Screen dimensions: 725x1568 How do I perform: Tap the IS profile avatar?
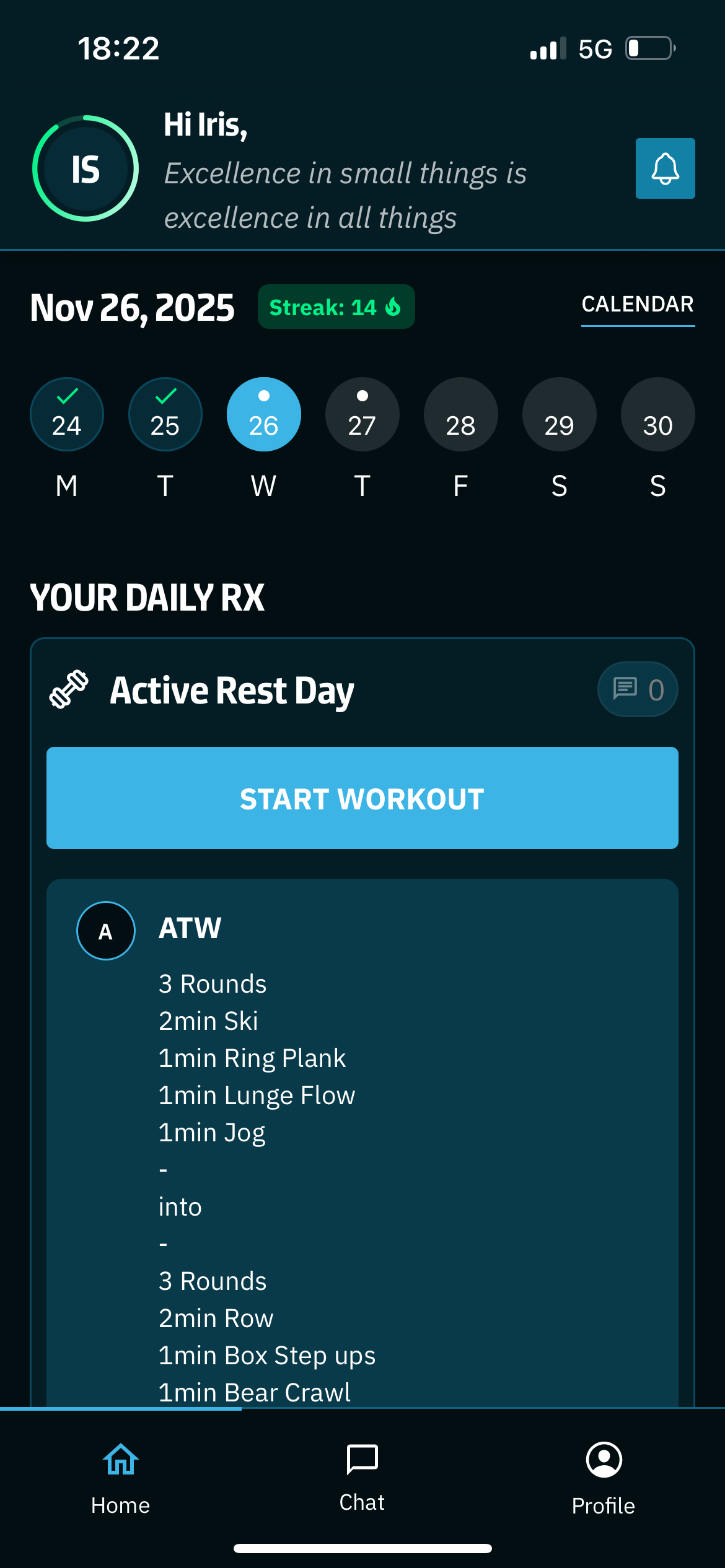point(86,168)
